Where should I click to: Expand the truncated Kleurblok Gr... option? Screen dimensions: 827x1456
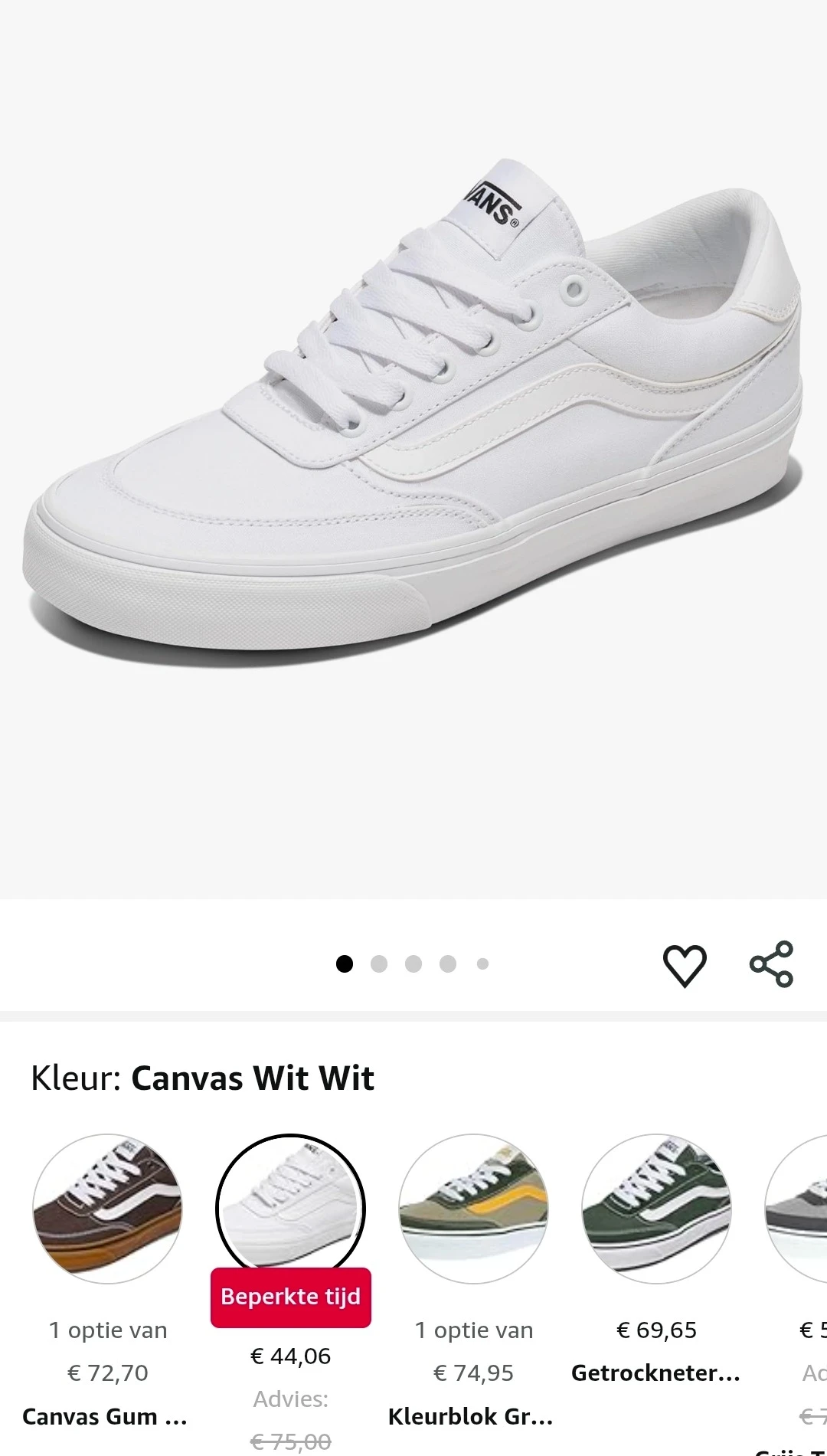click(x=473, y=1415)
